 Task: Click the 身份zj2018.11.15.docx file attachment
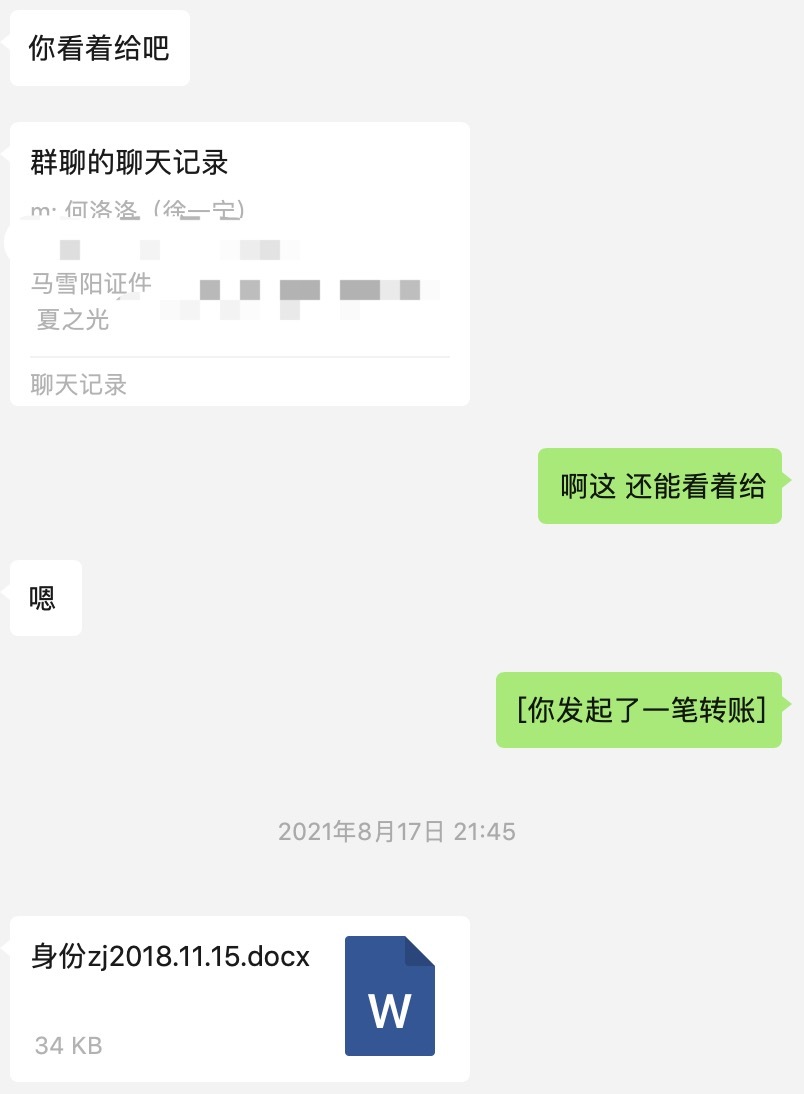click(x=240, y=999)
